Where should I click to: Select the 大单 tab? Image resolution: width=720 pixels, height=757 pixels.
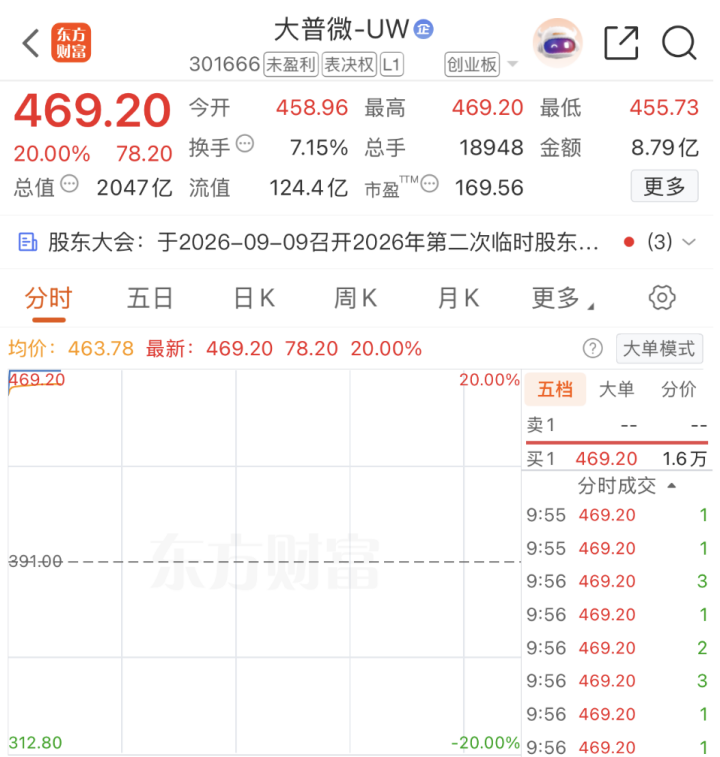(x=617, y=389)
